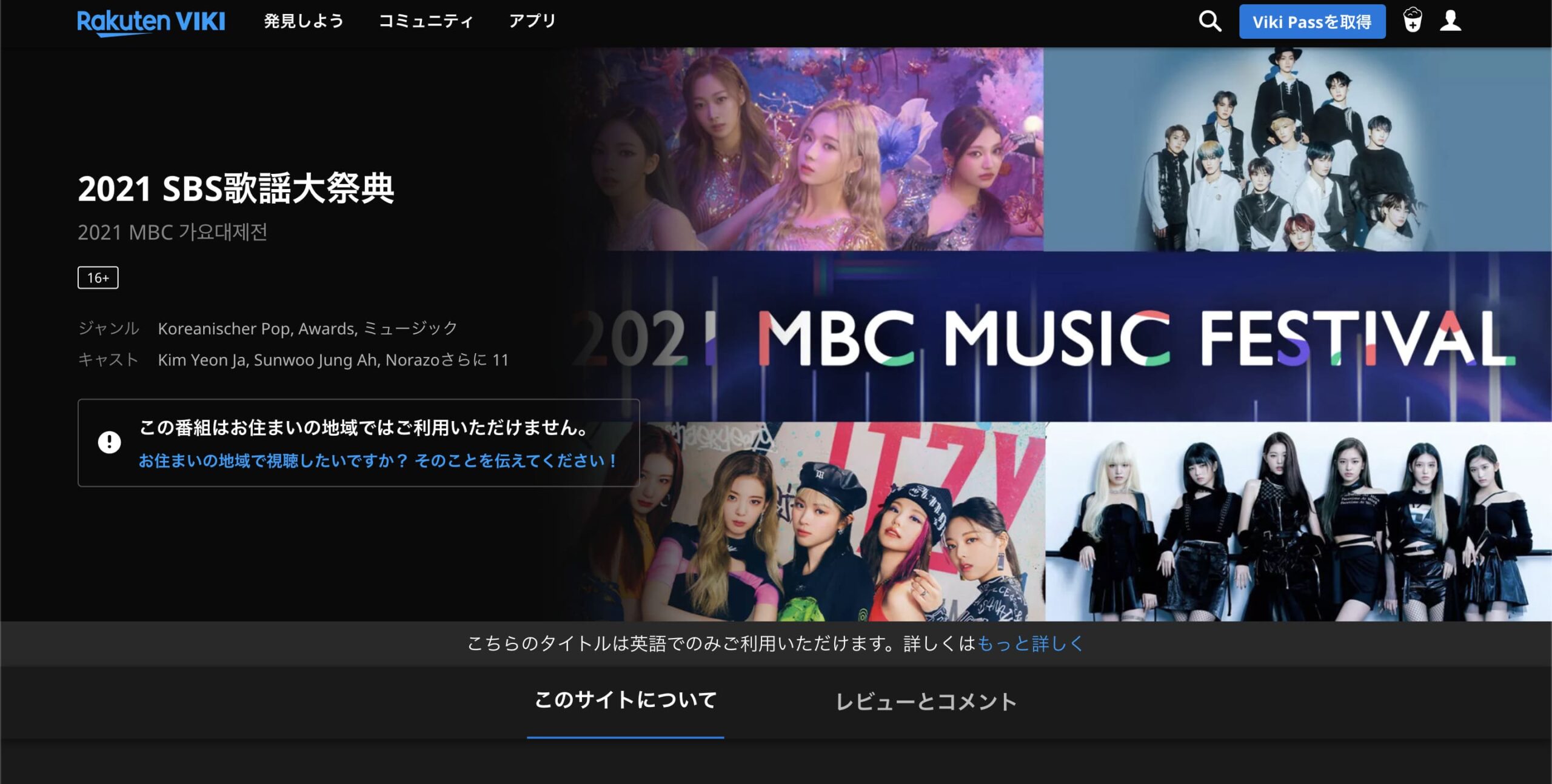Open the もっと詳しく link

(x=1030, y=643)
